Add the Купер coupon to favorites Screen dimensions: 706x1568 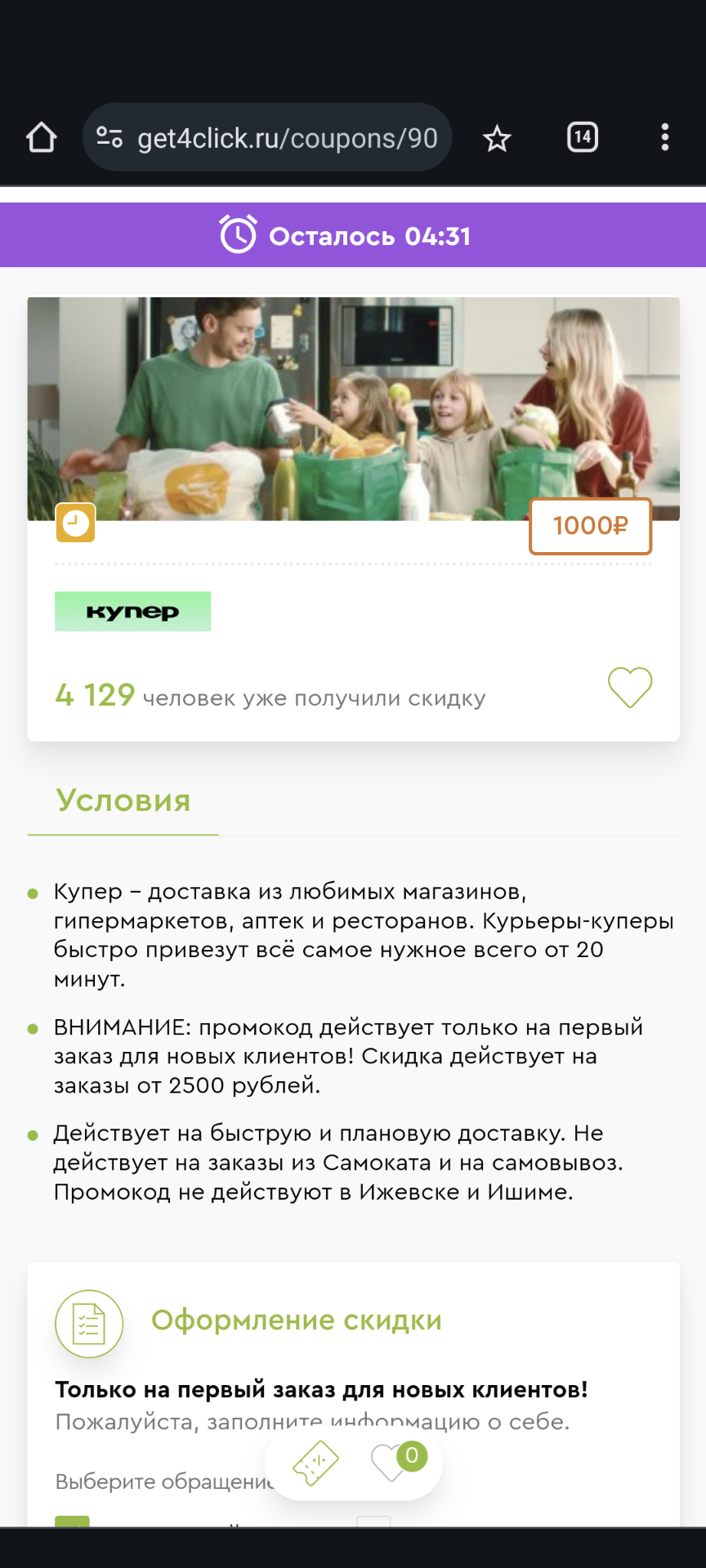coord(630,687)
